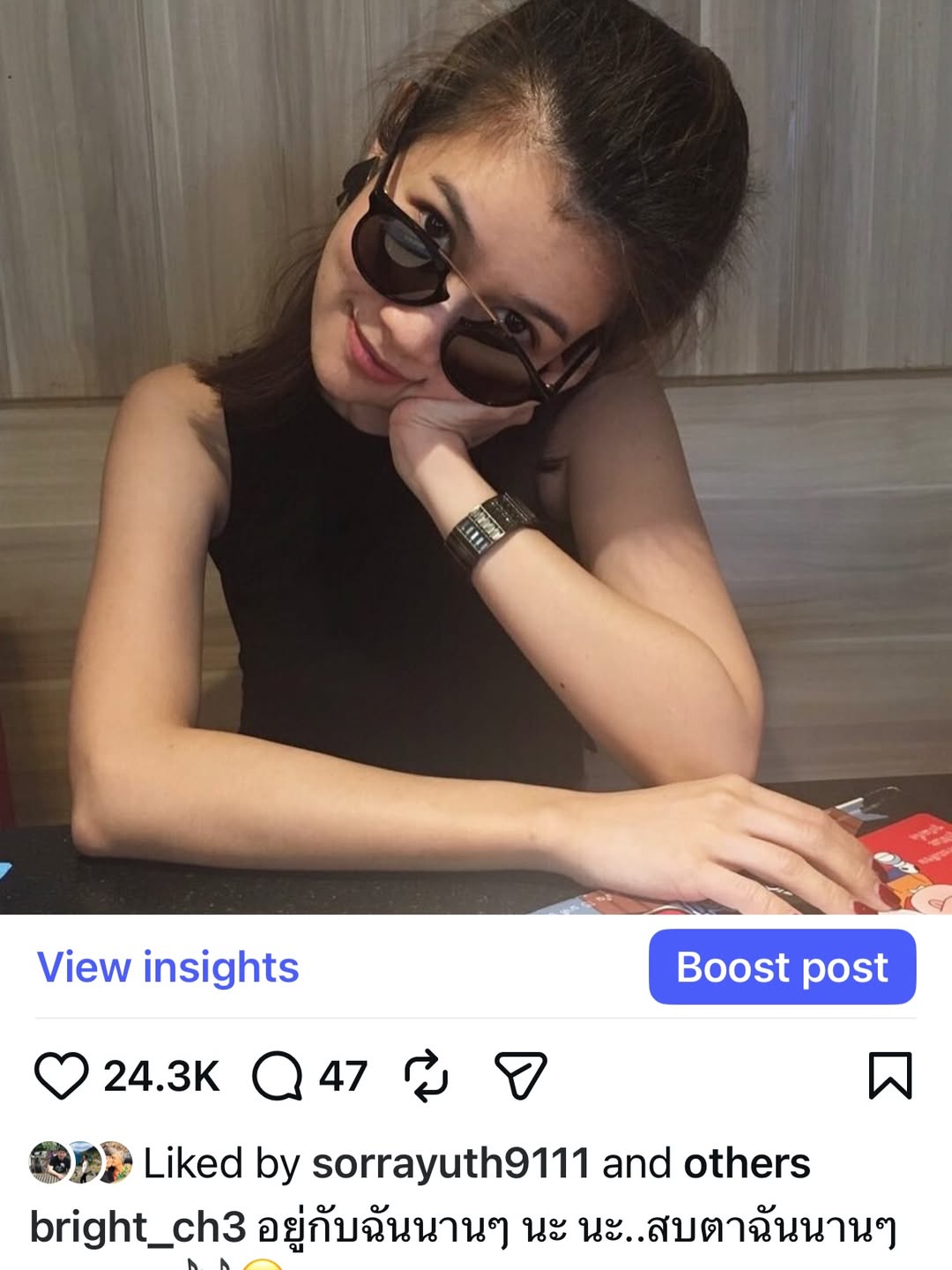
Task: Repost using the repost arrows icon
Action: tap(427, 1076)
